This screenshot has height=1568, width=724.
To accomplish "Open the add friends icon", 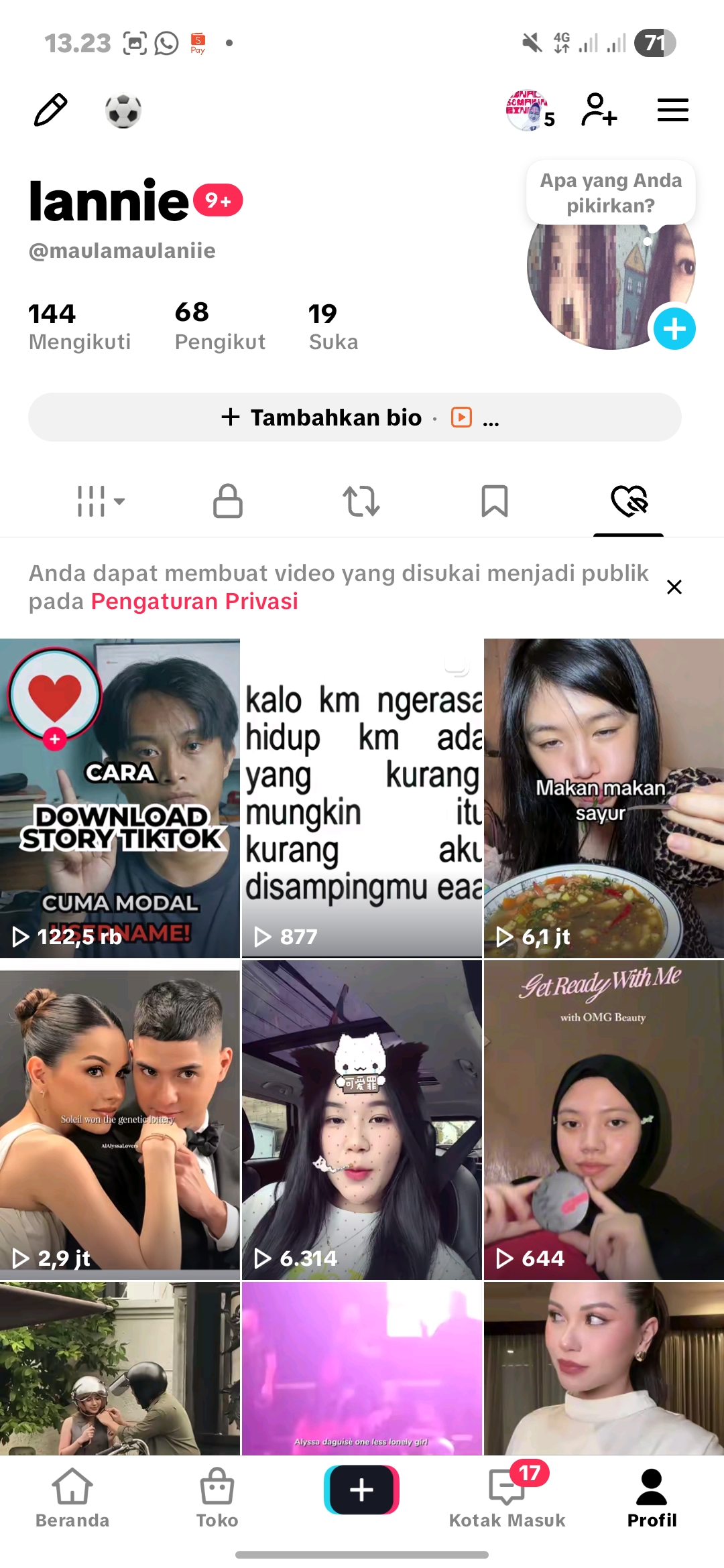I will click(599, 110).
